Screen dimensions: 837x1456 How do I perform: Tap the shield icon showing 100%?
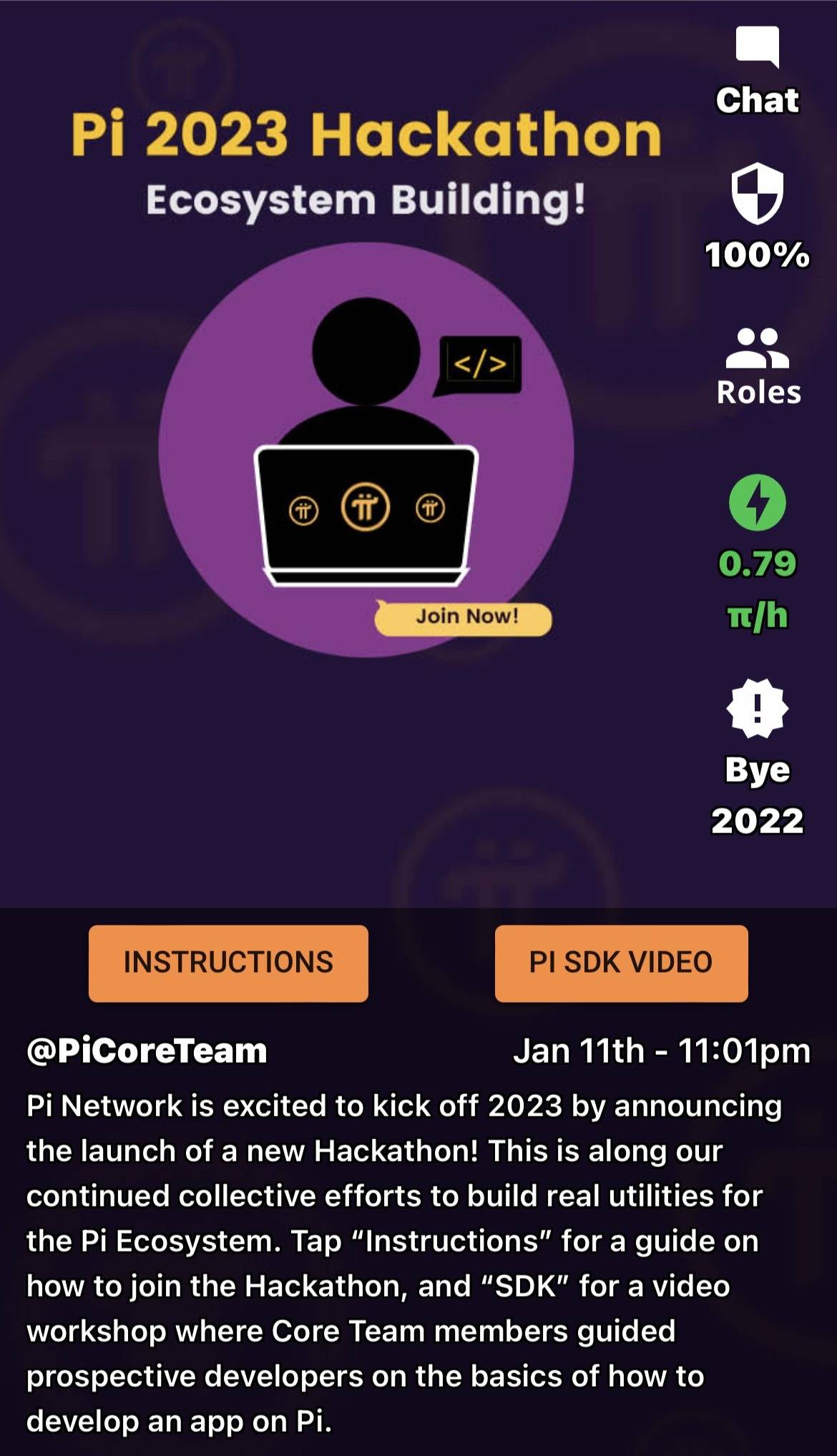point(759,195)
